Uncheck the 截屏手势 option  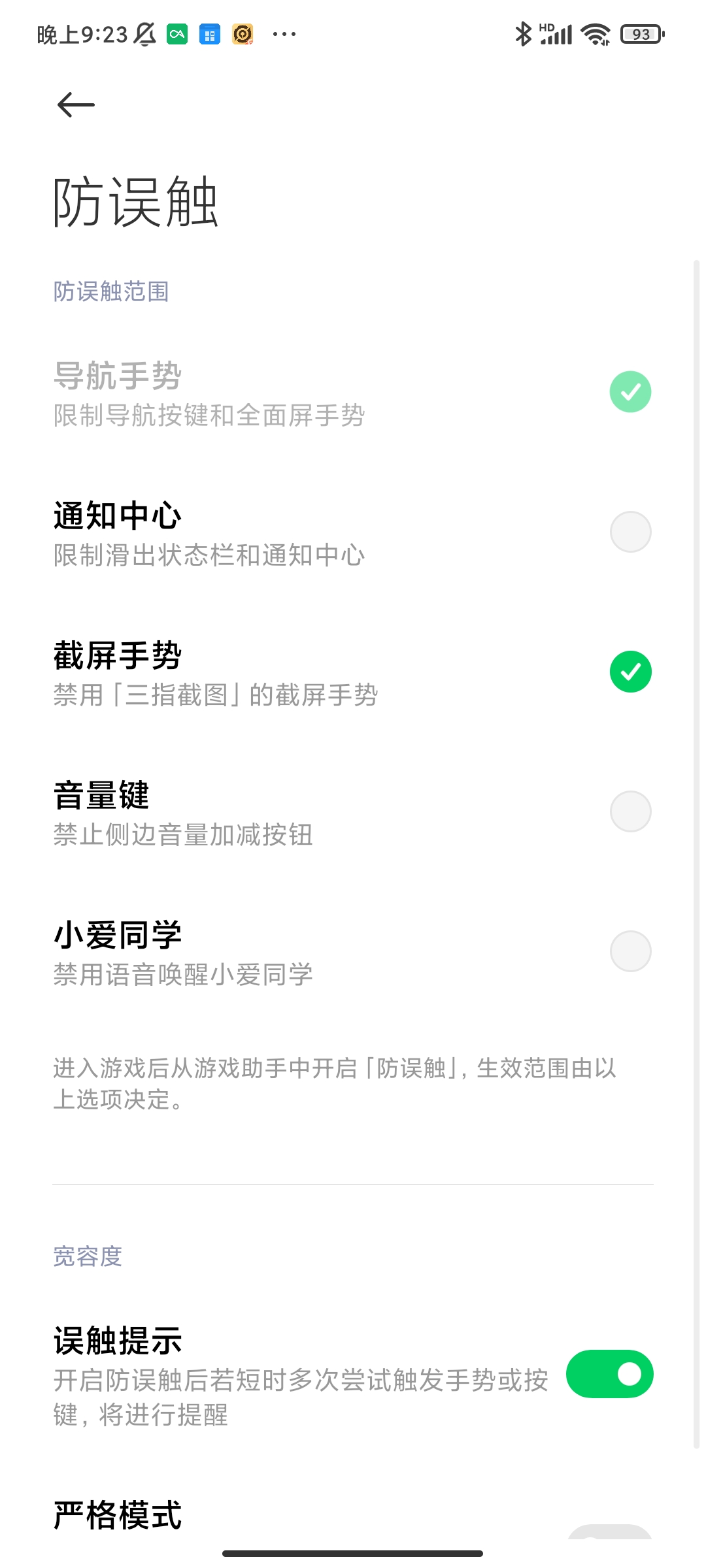[630, 672]
